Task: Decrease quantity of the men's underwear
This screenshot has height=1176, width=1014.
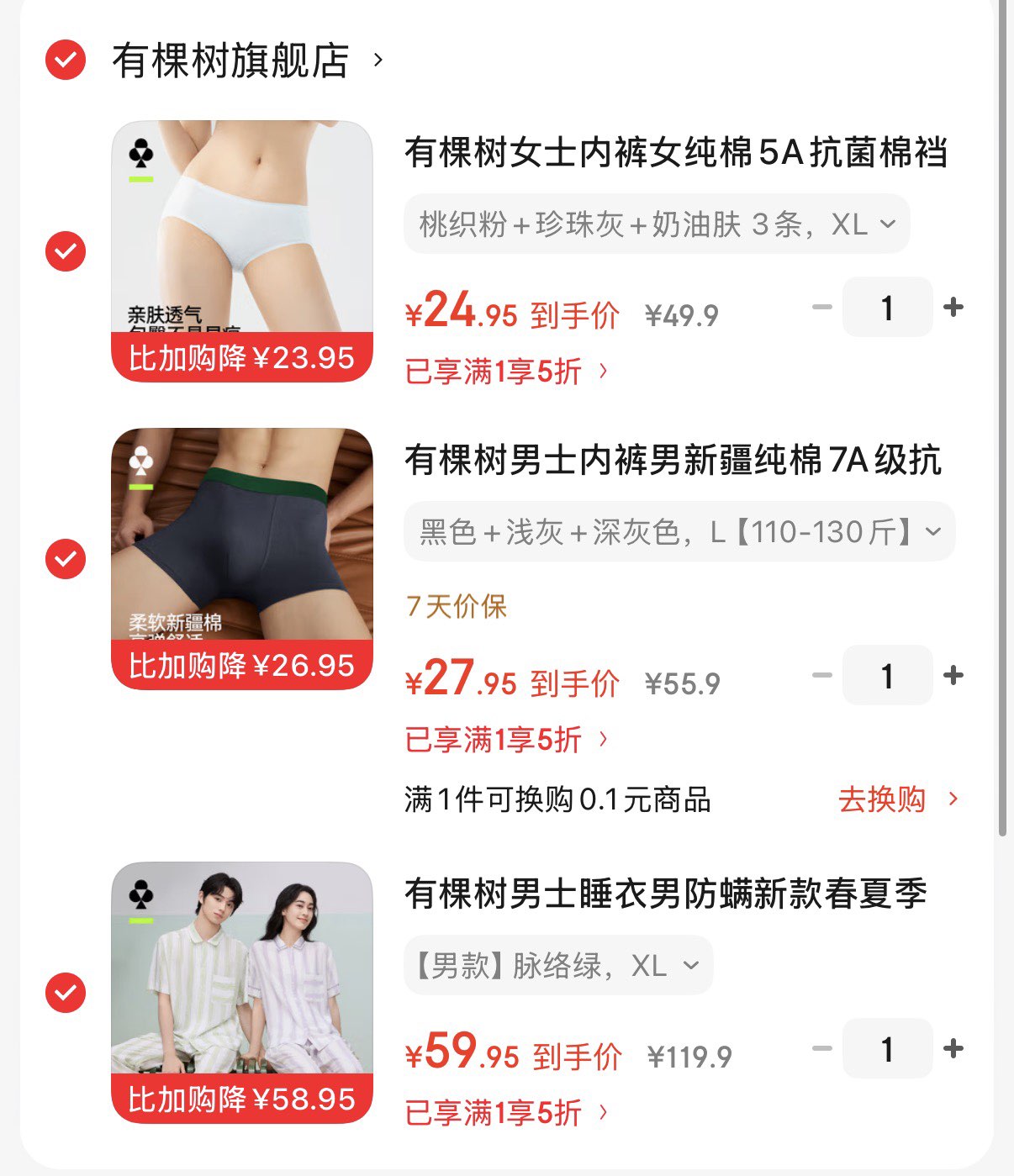Action: (820, 674)
